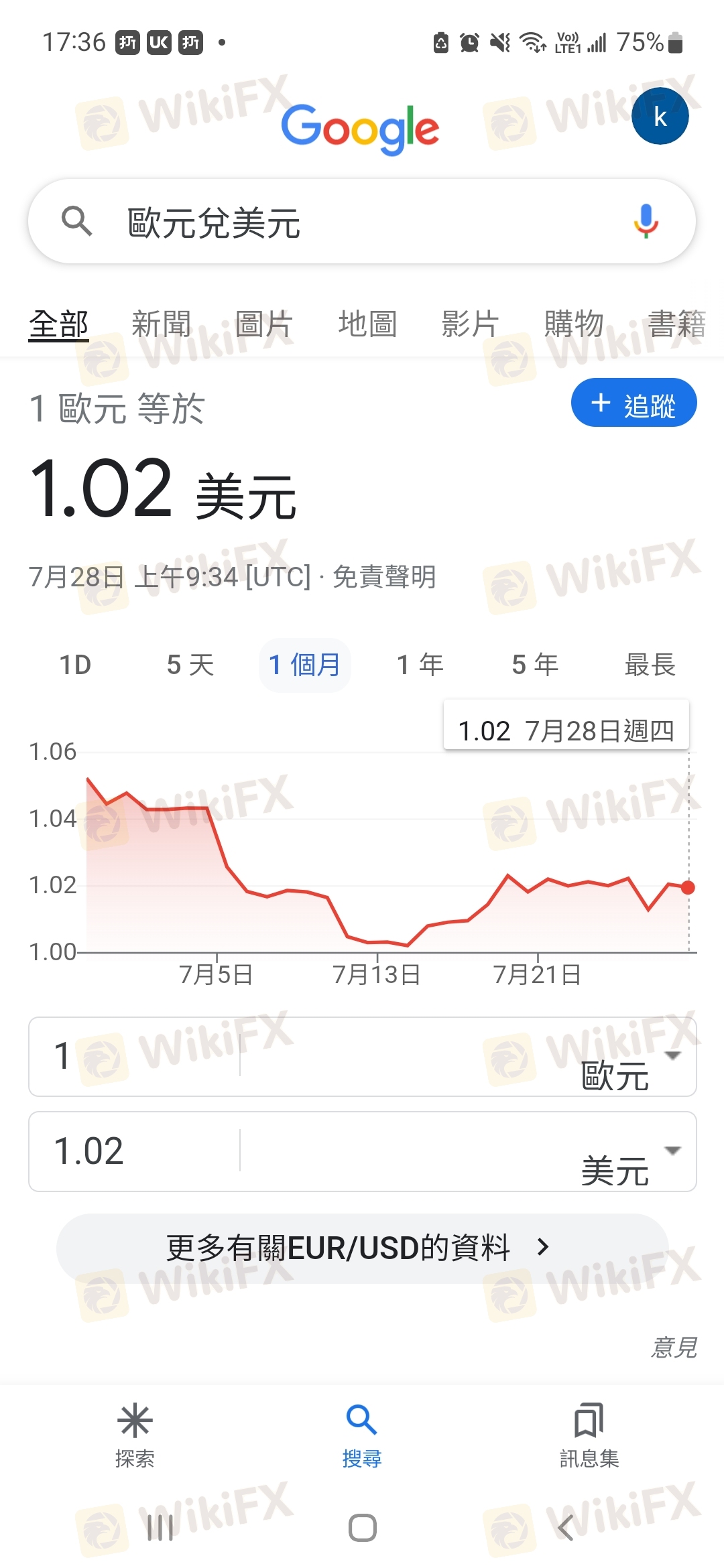This screenshot has width=724, height=1568.
Task: Switch the chart to 1 年
Action: pyautogui.click(x=420, y=665)
